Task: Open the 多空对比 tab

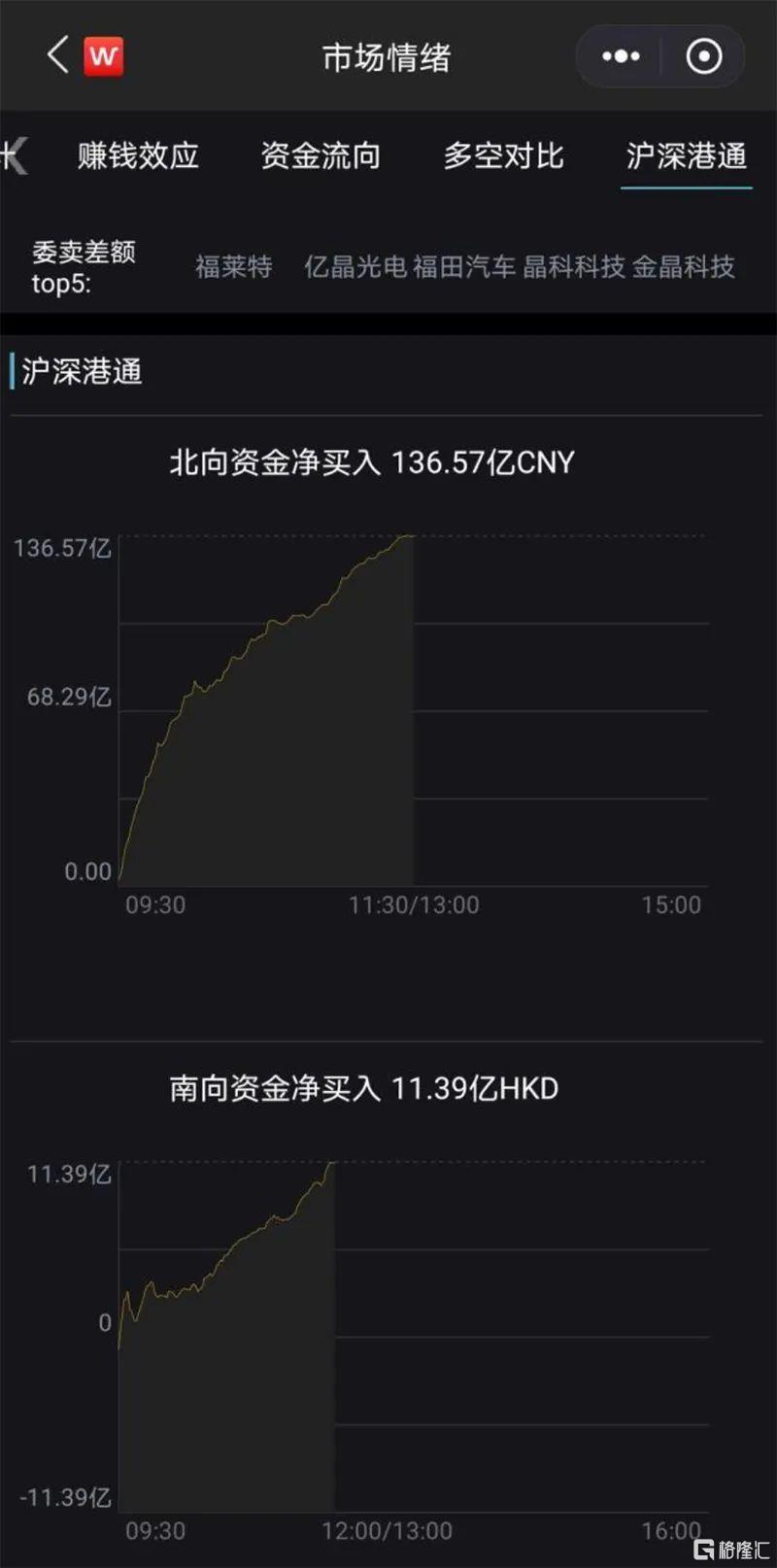Action: click(503, 155)
